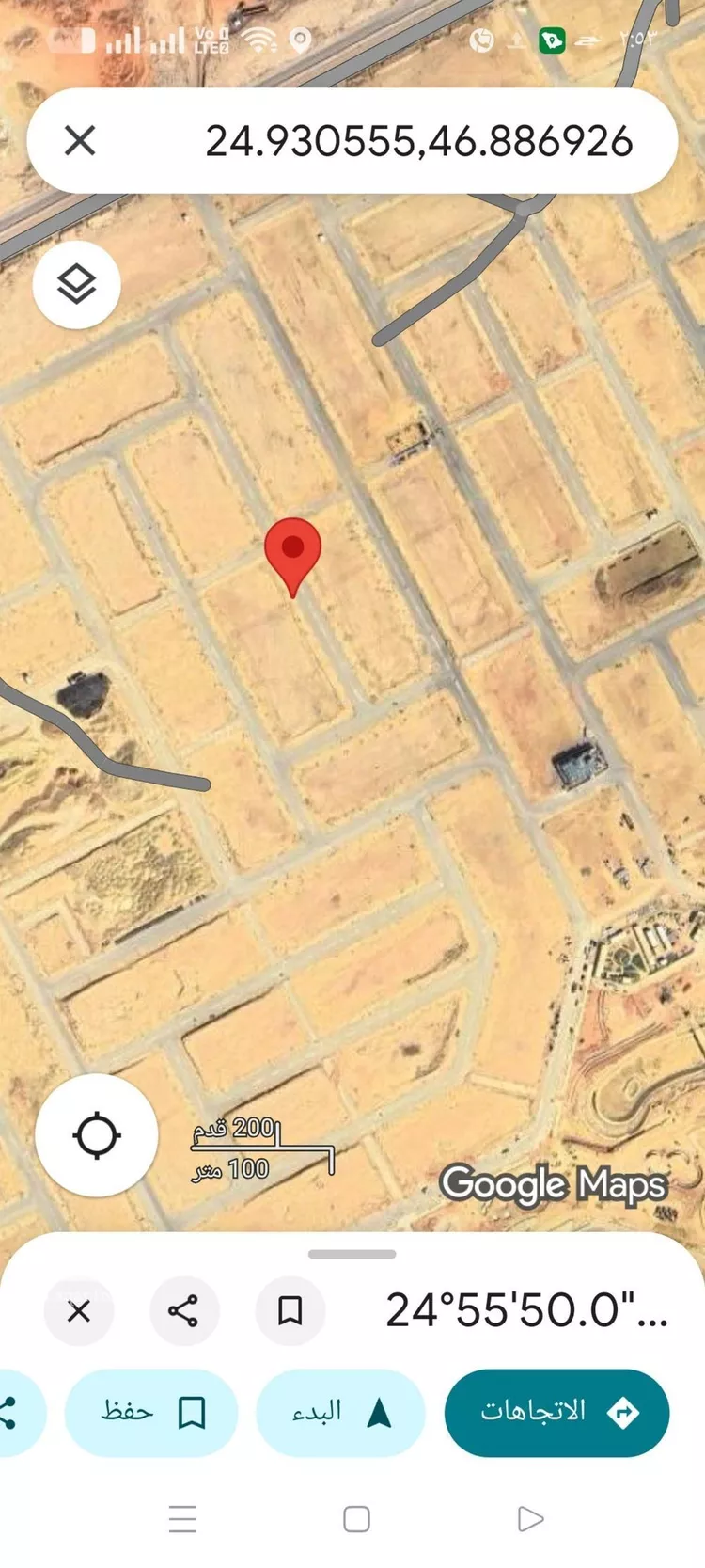The image size is (705, 1568).
Task: Close the dropped pin info sheet
Action: (x=79, y=1310)
